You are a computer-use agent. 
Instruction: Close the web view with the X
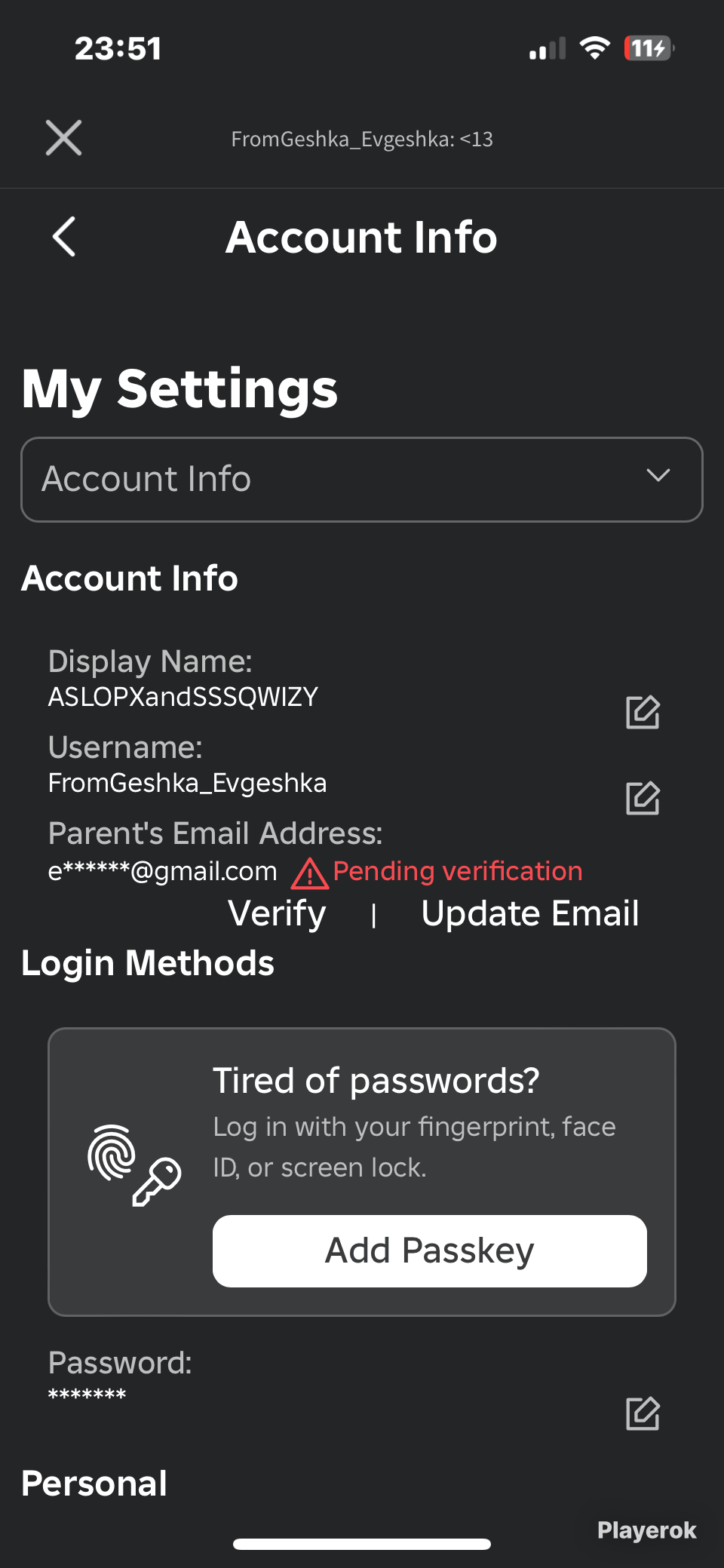pos(63,138)
